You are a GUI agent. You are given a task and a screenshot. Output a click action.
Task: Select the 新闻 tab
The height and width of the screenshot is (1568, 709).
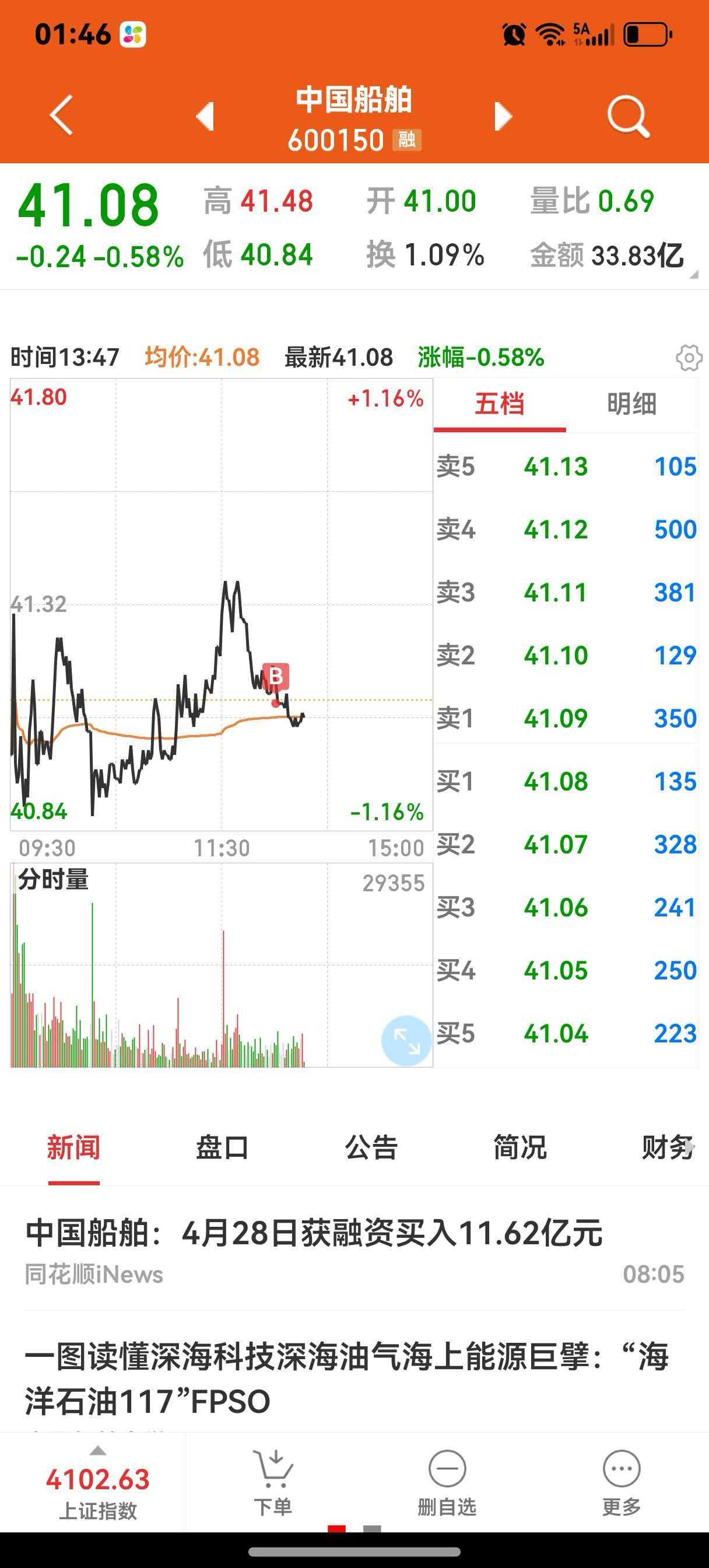pos(73,1148)
